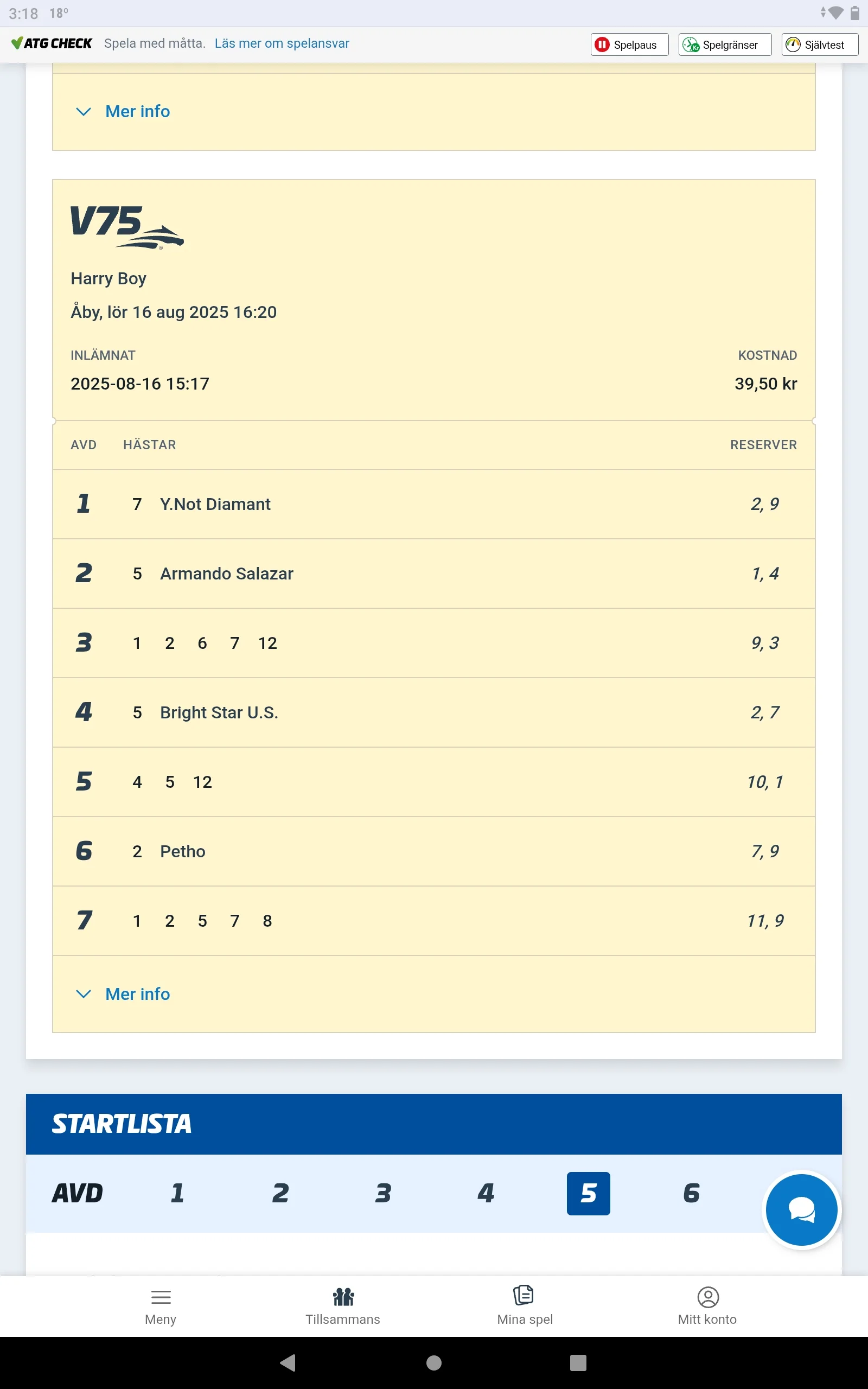The height and width of the screenshot is (1389, 868).
Task: Open the Spelpaus button
Action: [629, 45]
